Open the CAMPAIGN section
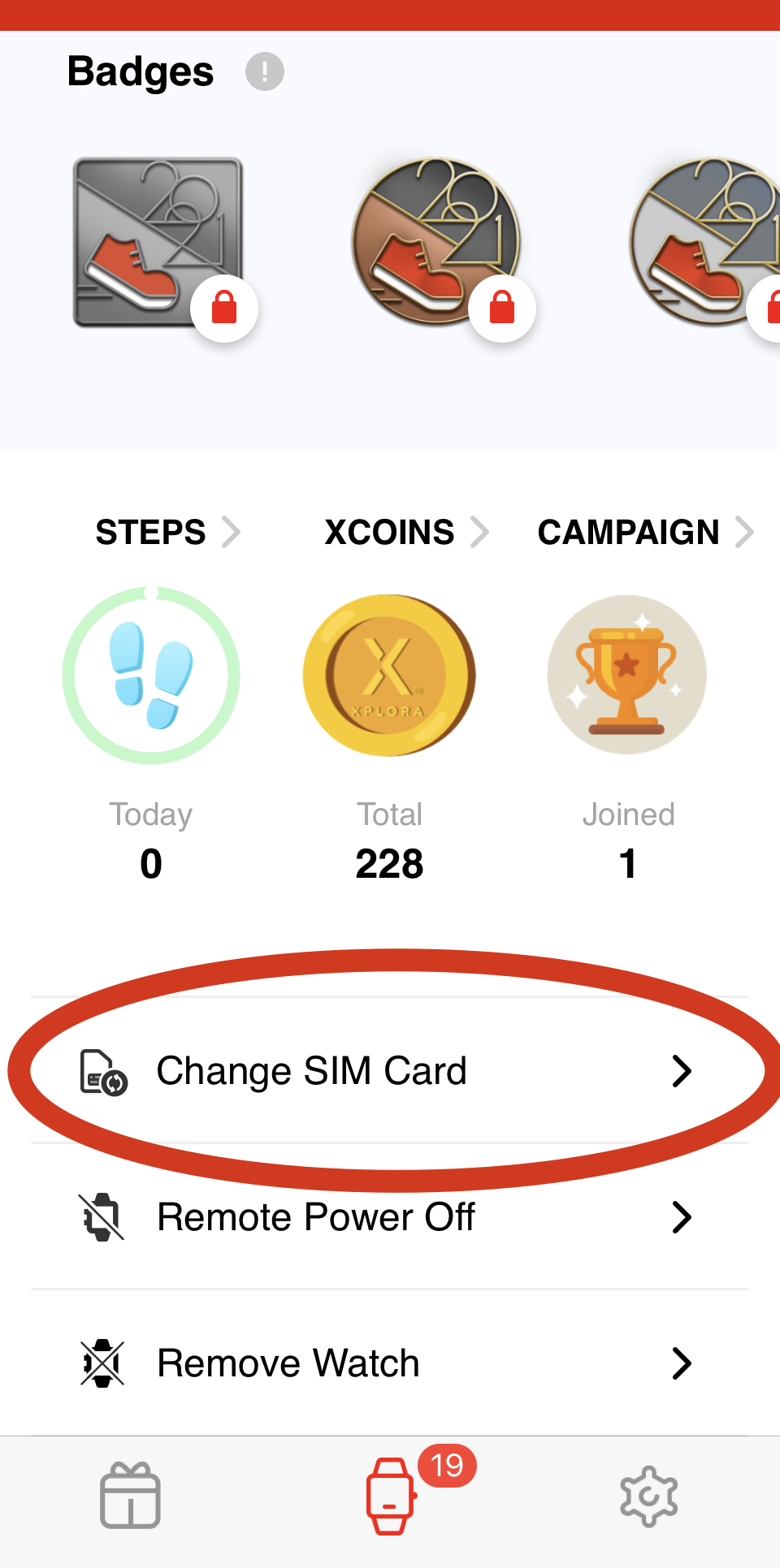780x1568 pixels. tap(646, 533)
